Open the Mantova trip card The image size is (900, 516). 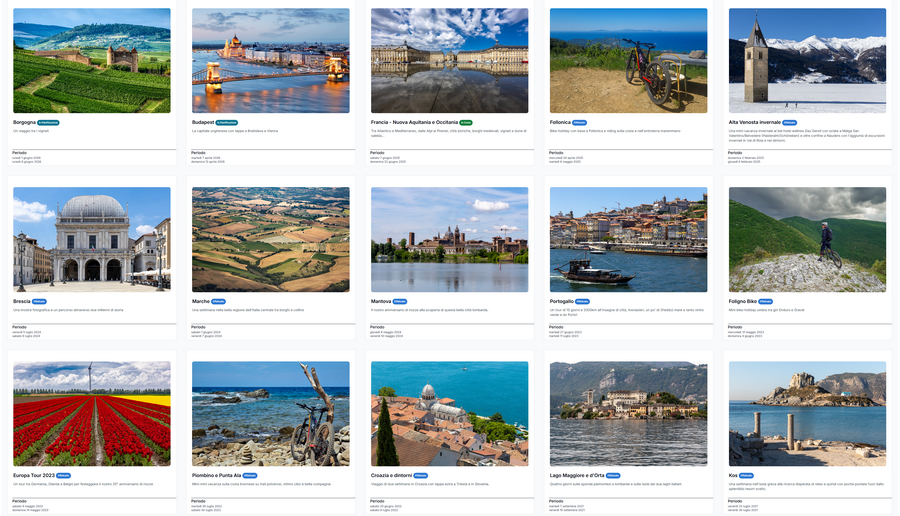point(449,239)
